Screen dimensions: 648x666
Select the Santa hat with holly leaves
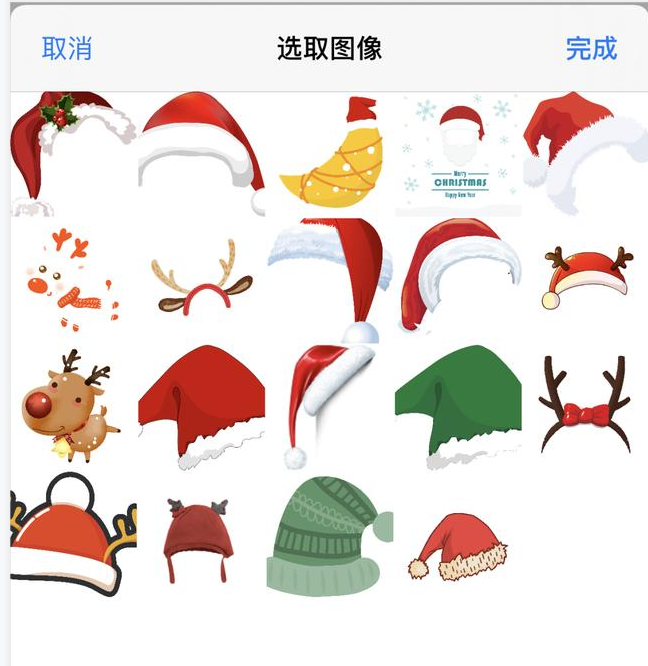coord(72,153)
